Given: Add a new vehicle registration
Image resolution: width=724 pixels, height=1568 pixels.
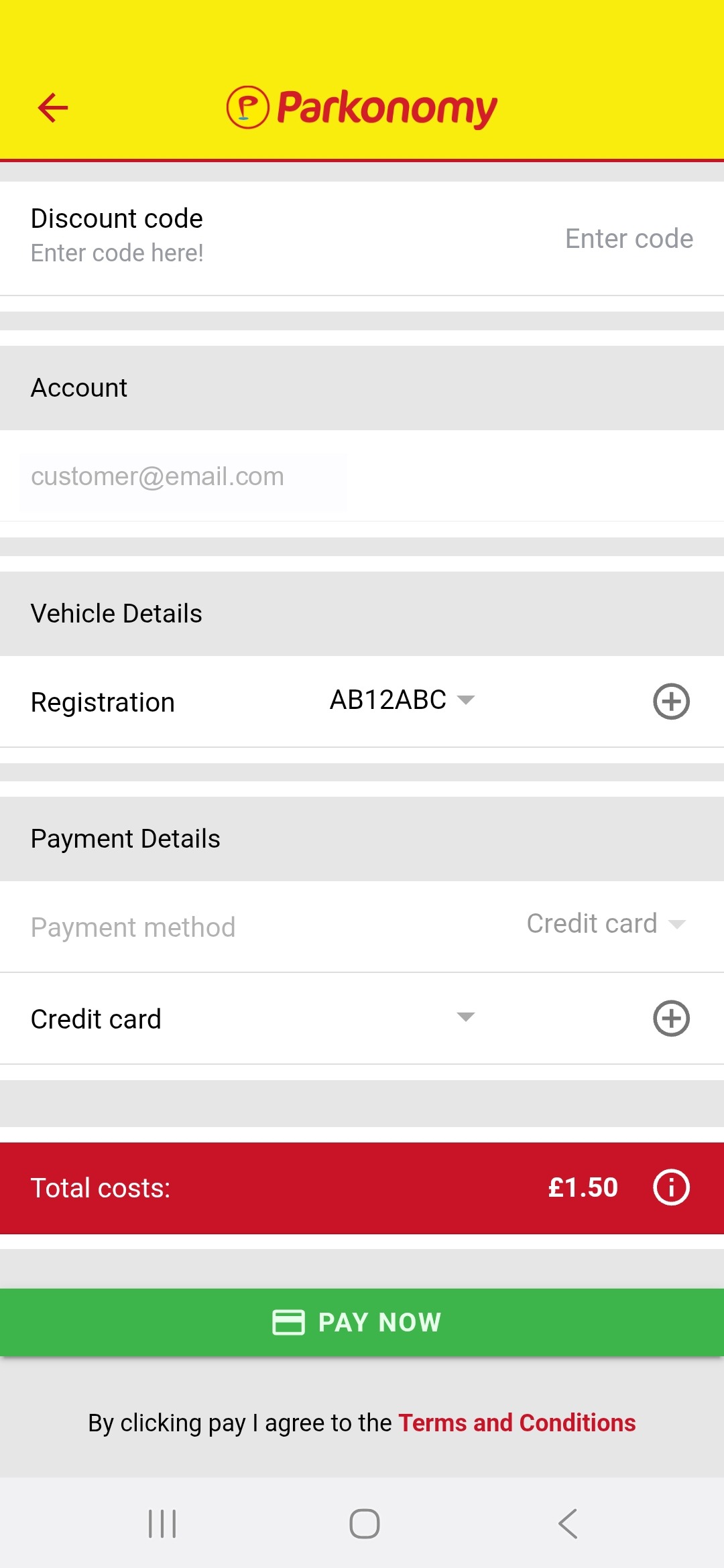Looking at the screenshot, I should [671, 702].
